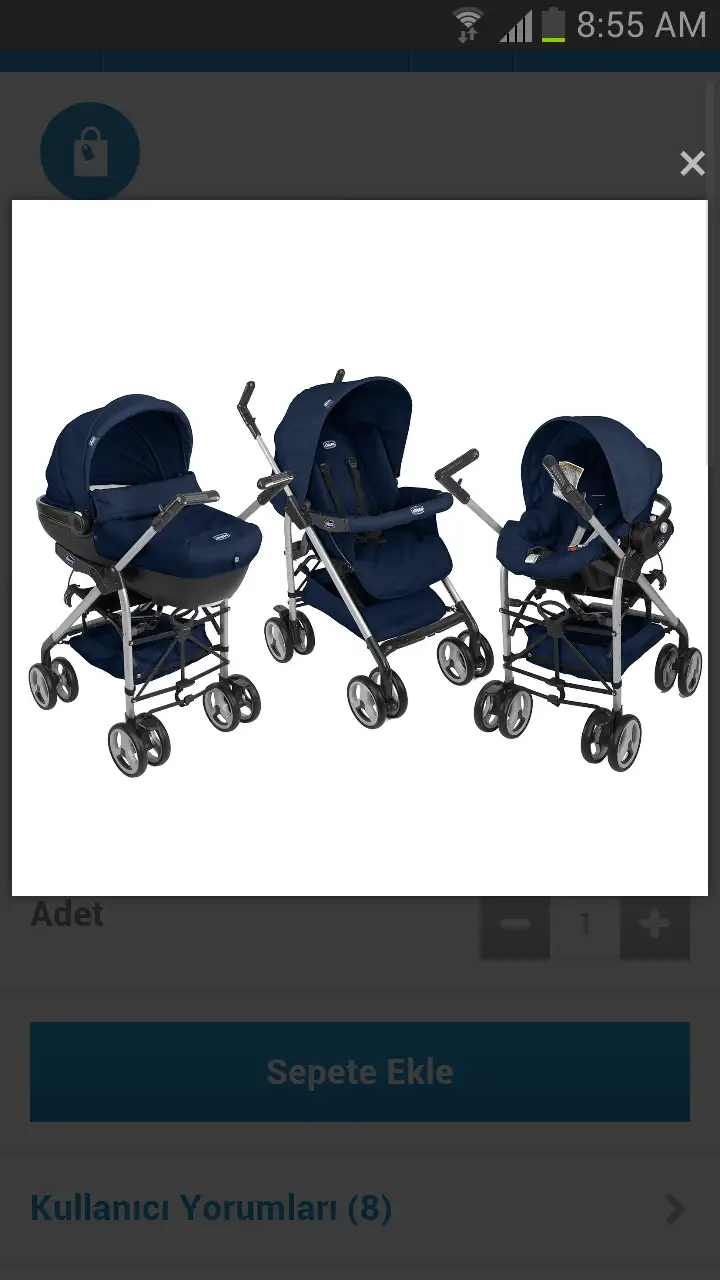Image resolution: width=720 pixels, height=1280 pixels.
Task: Close the product image popup
Action: click(692, 164)
